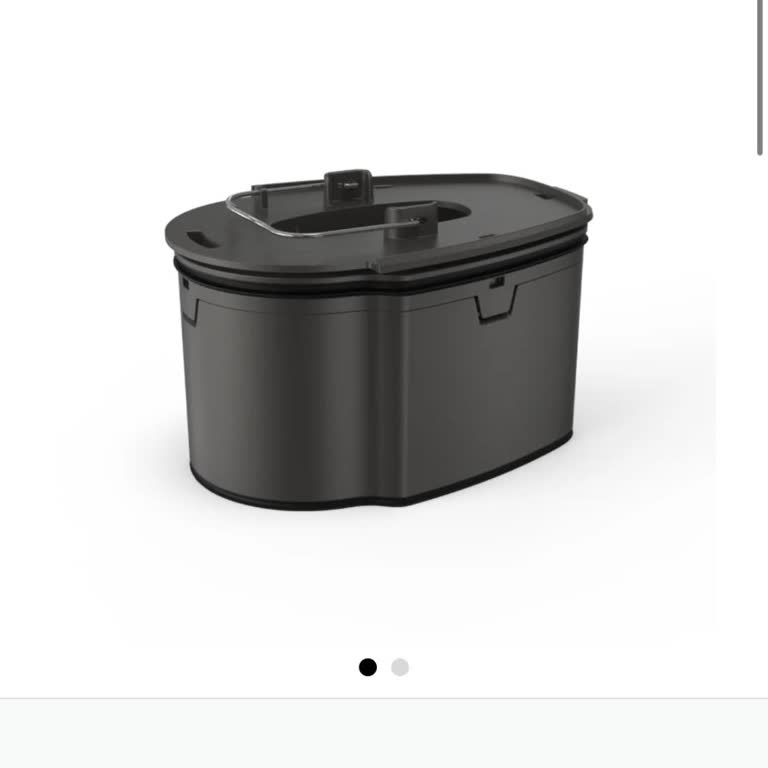768x768 pixels.
Task: Select the first carousel page dot
Action: click(x=368, y=667)
